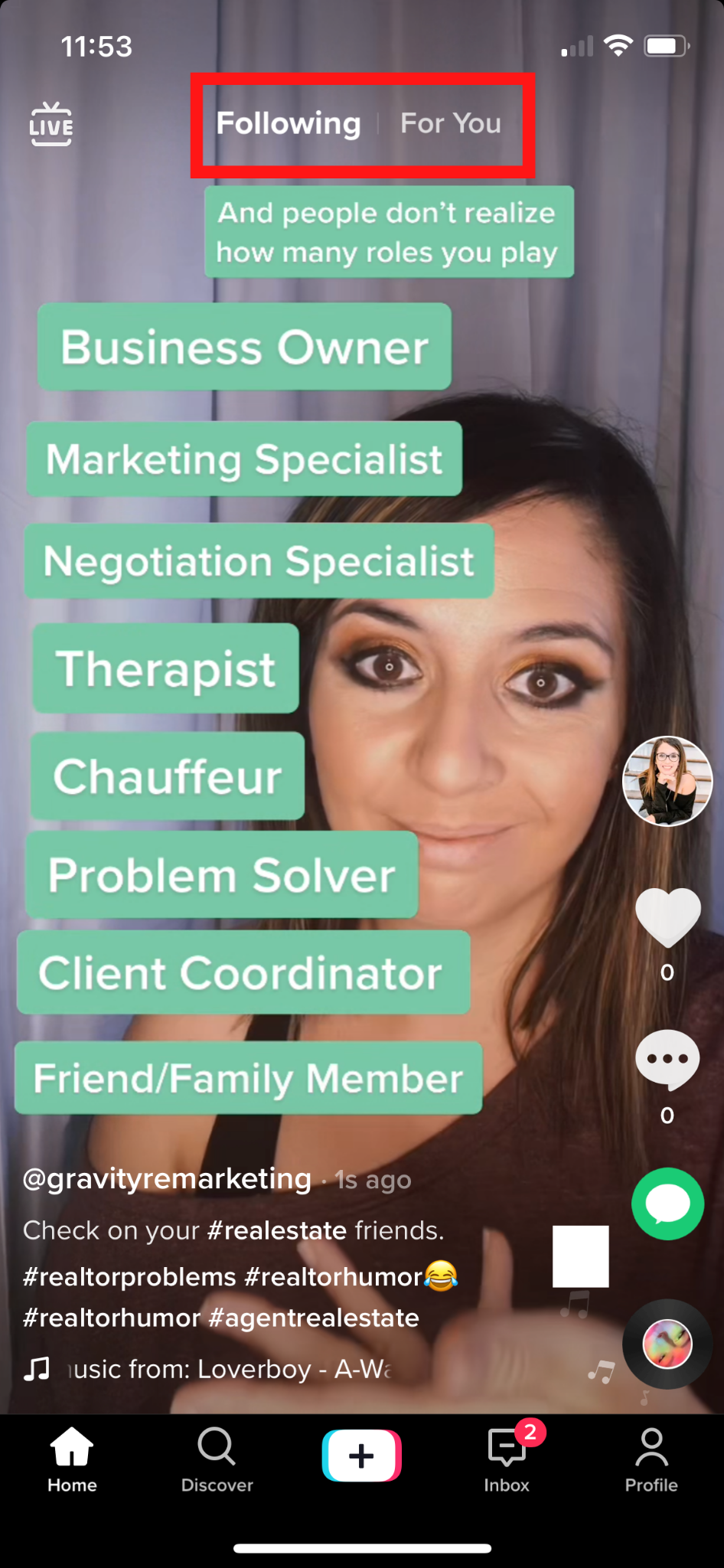Open the Inbox tab
Image resolution: width=724 pixels, height=1568 pixels.
[x=507, y=1460]
